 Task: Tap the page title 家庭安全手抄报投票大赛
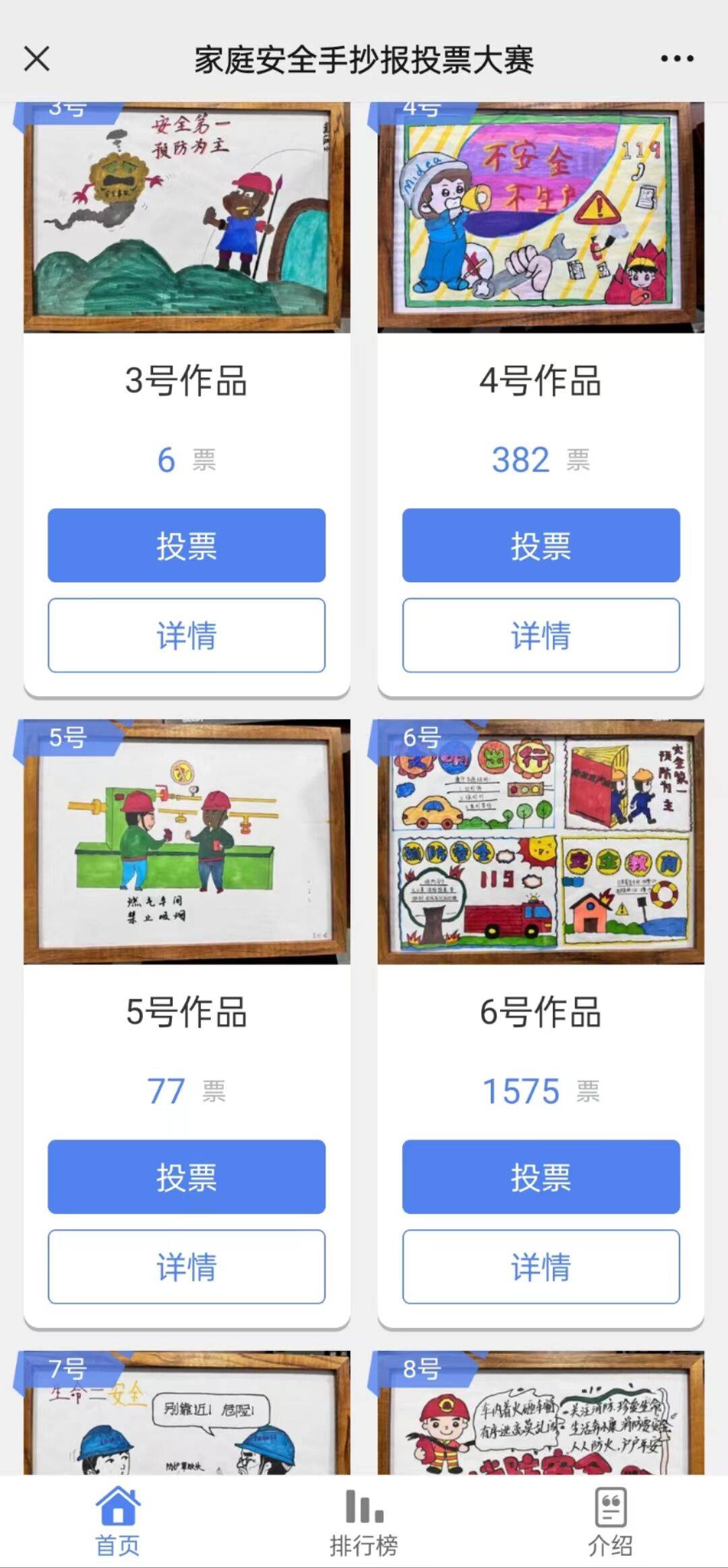coord(364,59)
